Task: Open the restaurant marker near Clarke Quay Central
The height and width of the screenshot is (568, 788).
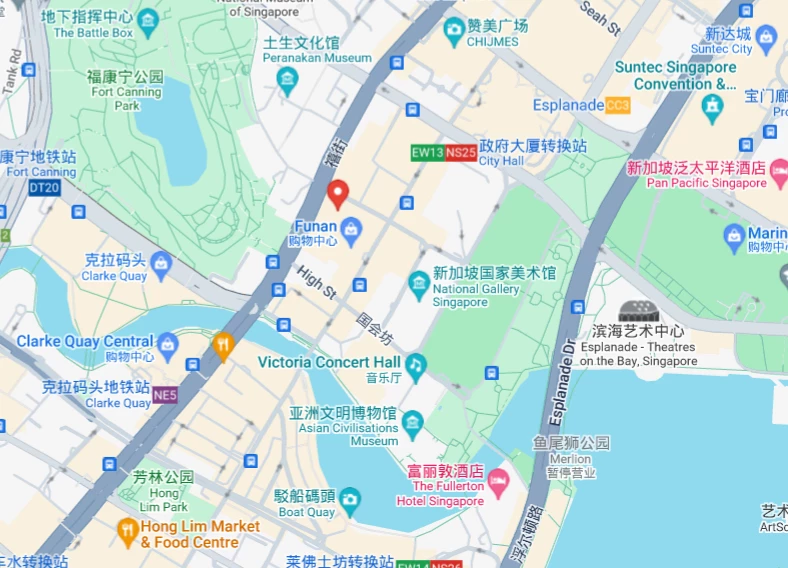Action: coord(224,346)
